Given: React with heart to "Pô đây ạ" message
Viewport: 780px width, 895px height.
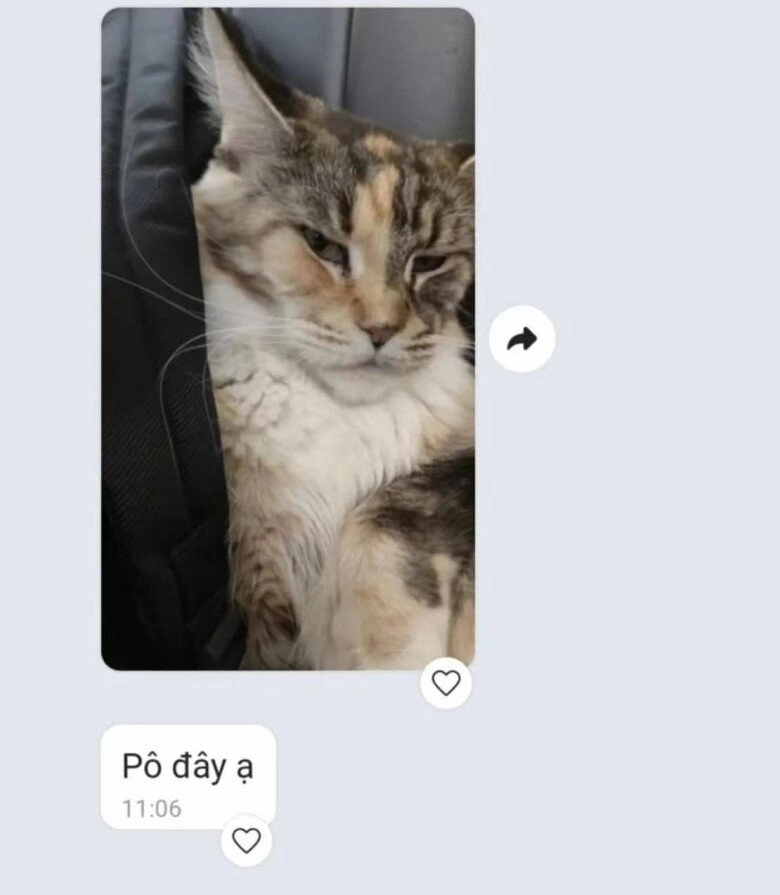Looking at the screenshot, I should (246, 841).
